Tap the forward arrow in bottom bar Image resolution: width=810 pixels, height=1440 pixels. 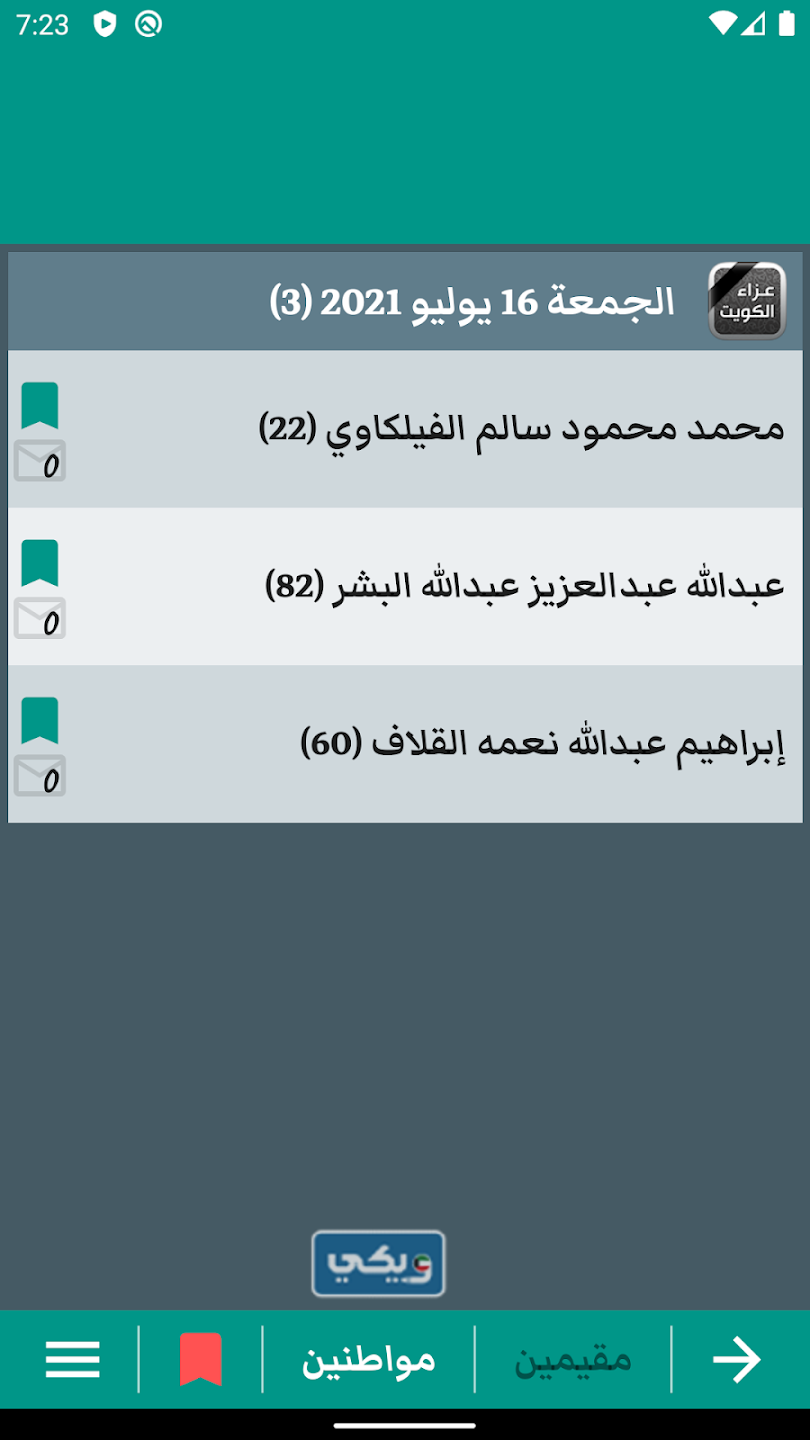737,1360
